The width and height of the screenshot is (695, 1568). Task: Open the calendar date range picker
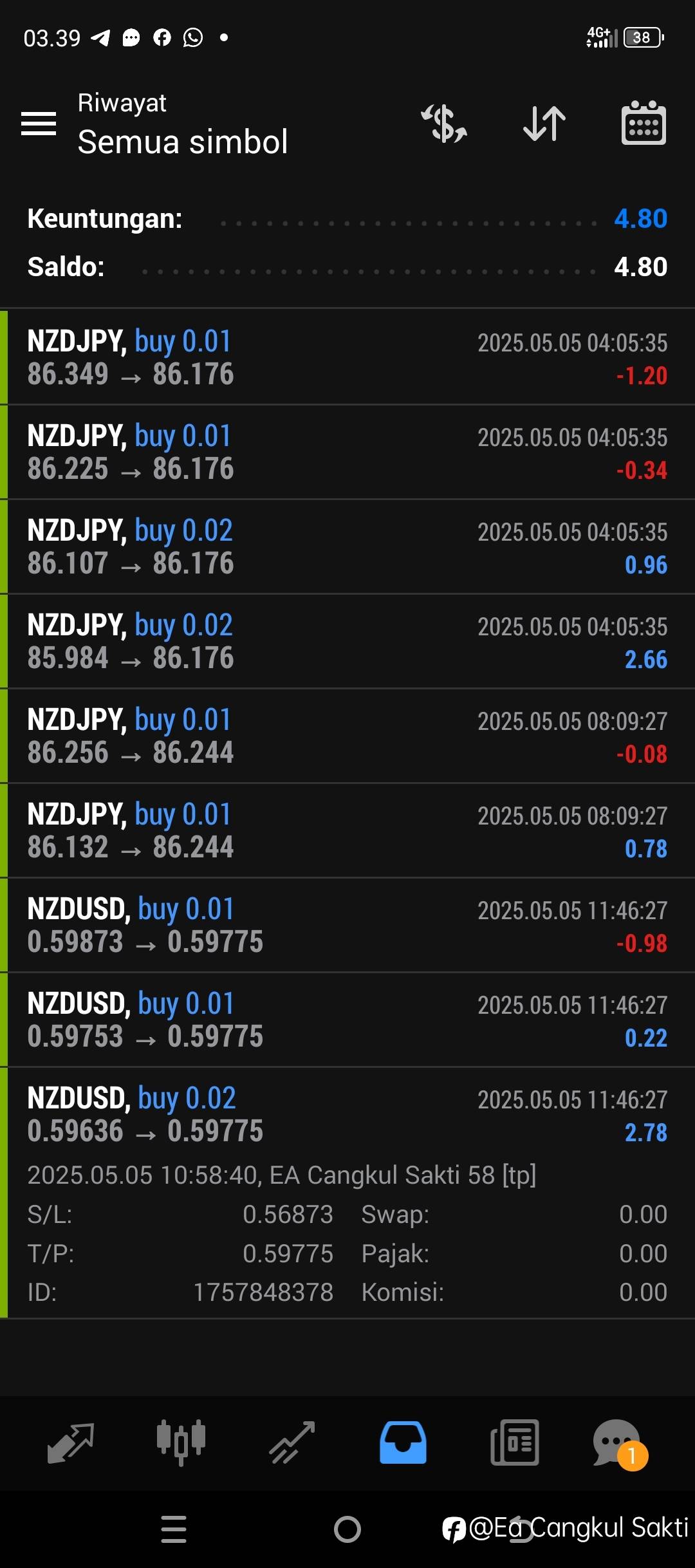pyautogui.click(x=644, y=123)
